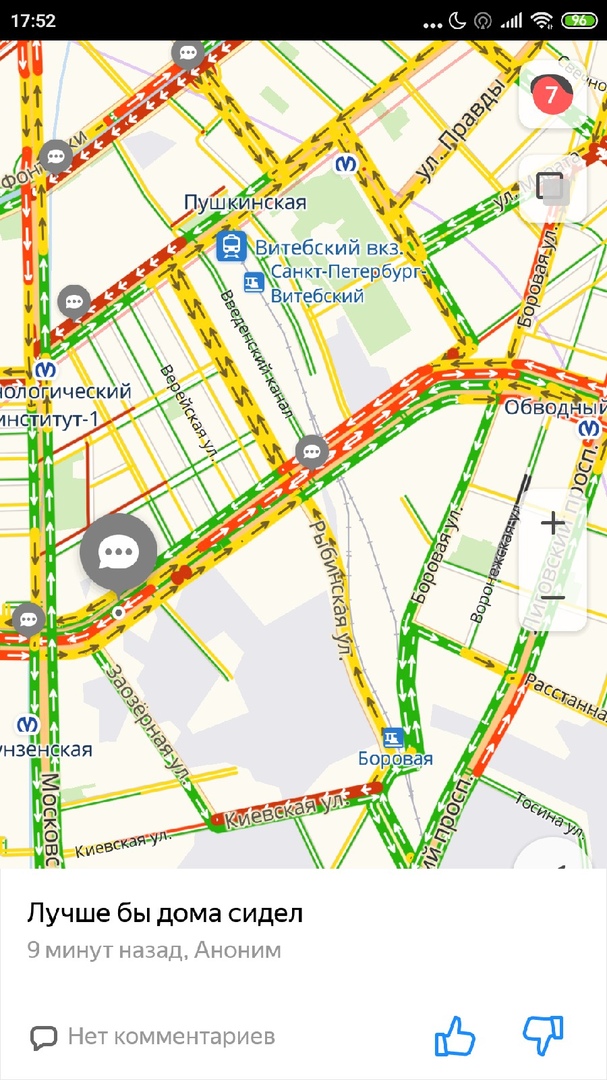The width and height of the screenshot is (607, 1080).
Task: Select the Витебский вкз. station marker
Action: 232,245
